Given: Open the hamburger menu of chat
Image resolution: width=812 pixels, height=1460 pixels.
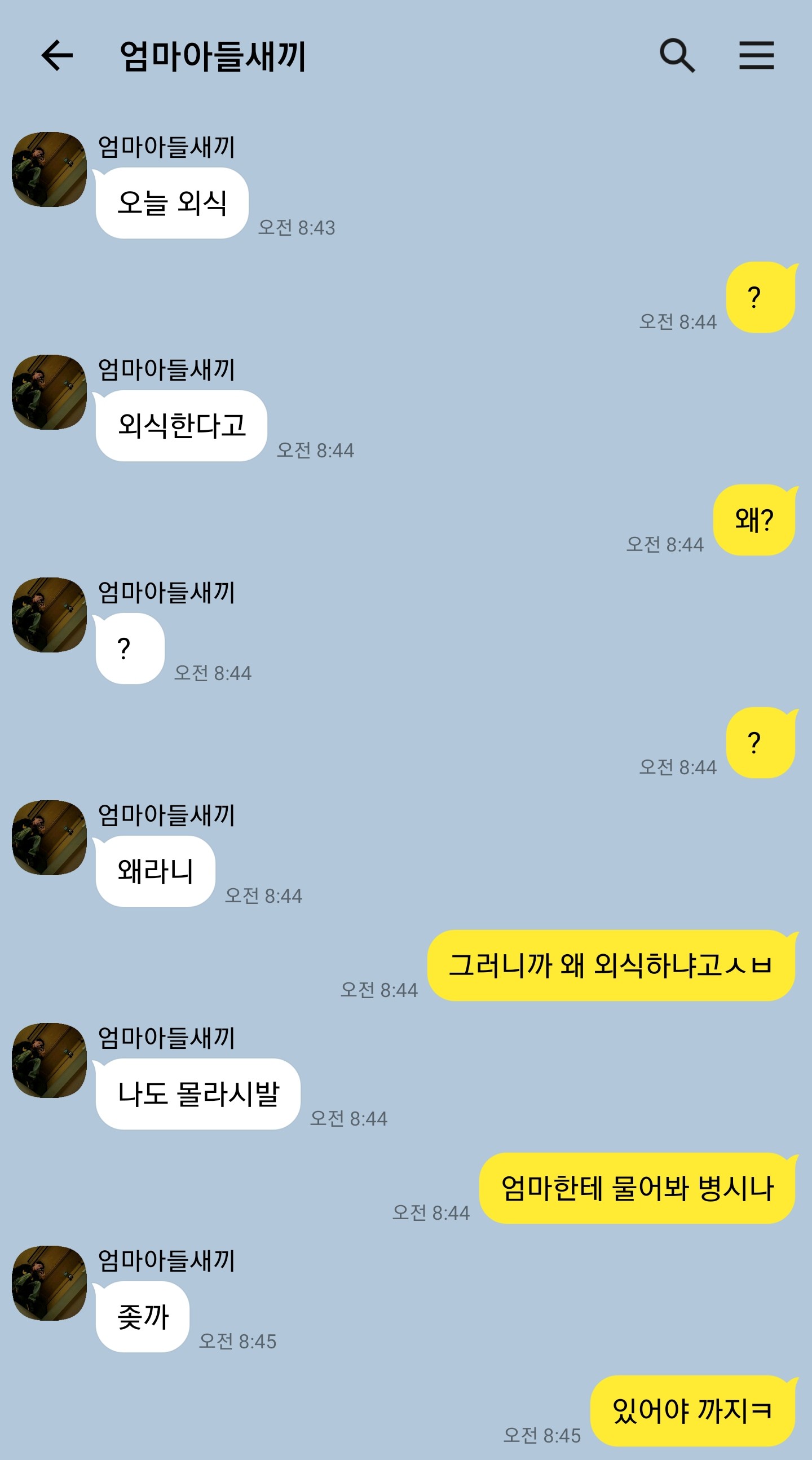Looking at the screenshot, I should (757, 55).
